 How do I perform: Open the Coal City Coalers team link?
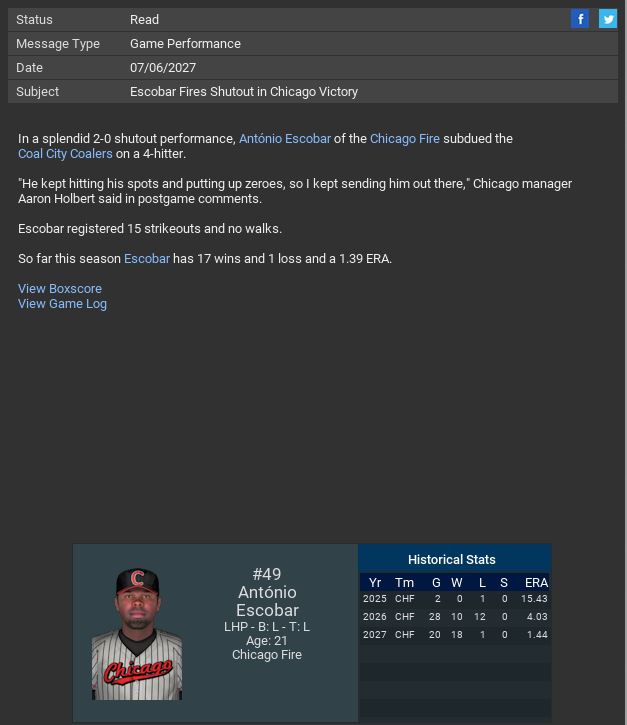[x=65, y=154]
